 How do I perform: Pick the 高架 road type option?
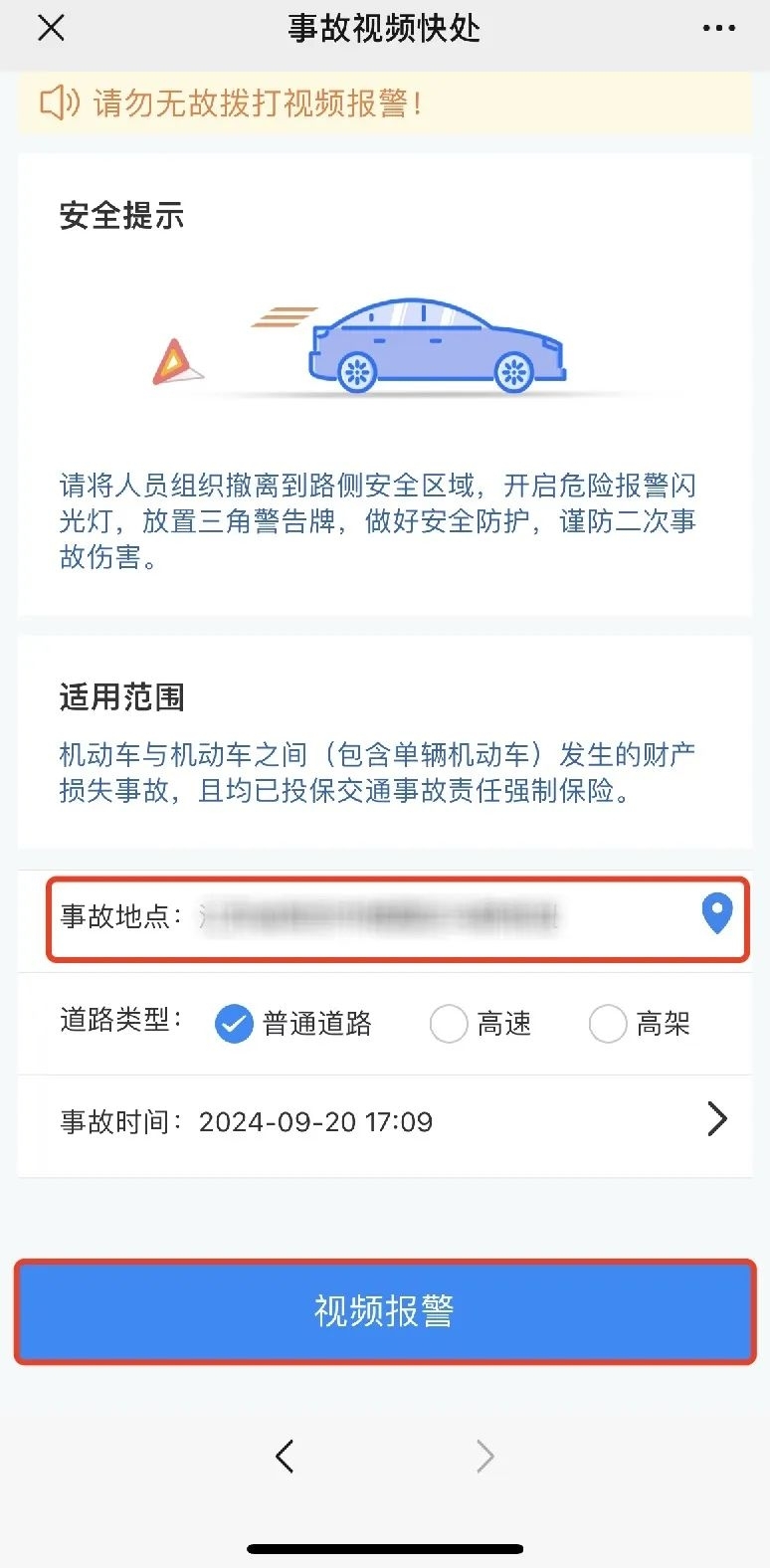608,1024
